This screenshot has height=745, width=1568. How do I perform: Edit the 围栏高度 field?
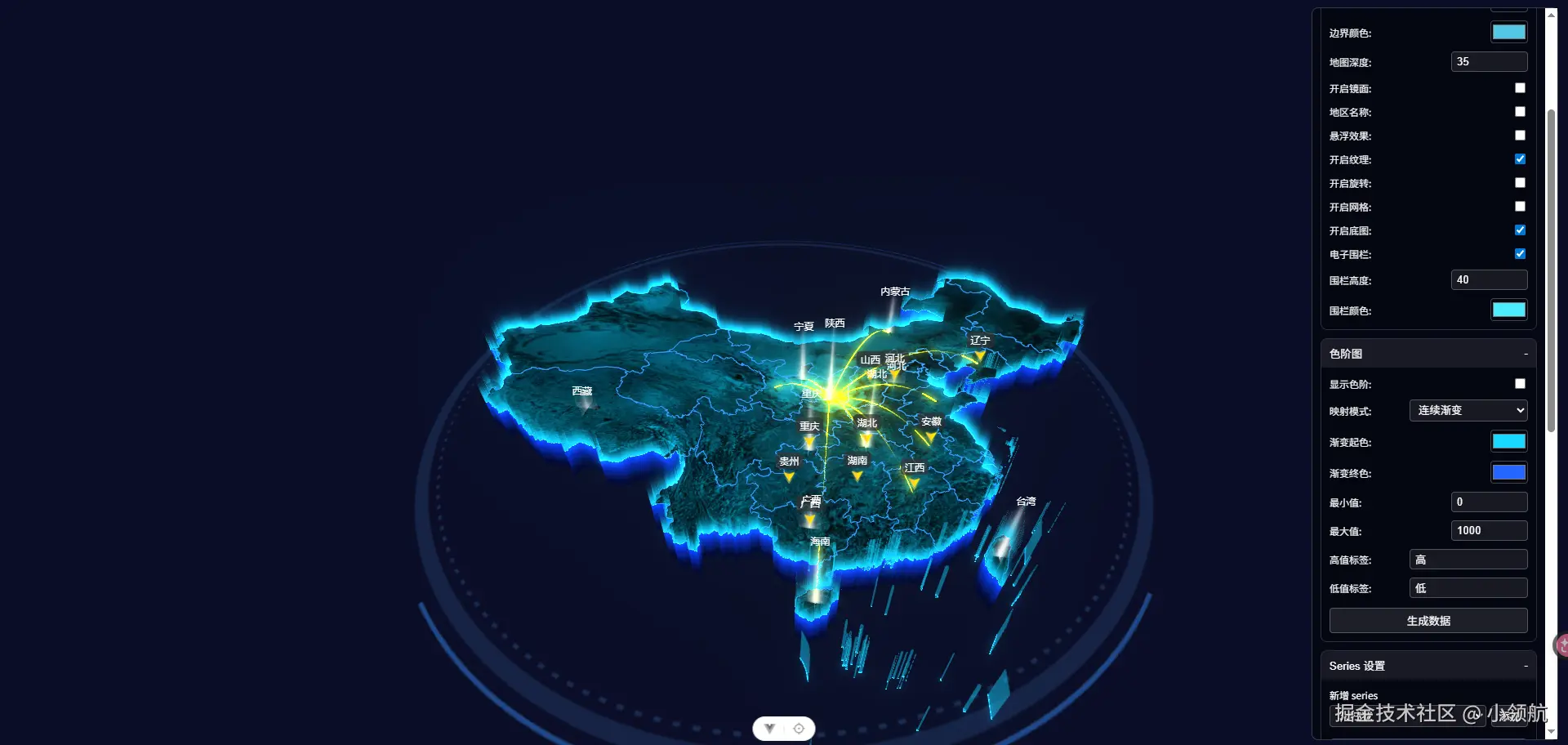pyautogui.click(x=1489, y=280)
